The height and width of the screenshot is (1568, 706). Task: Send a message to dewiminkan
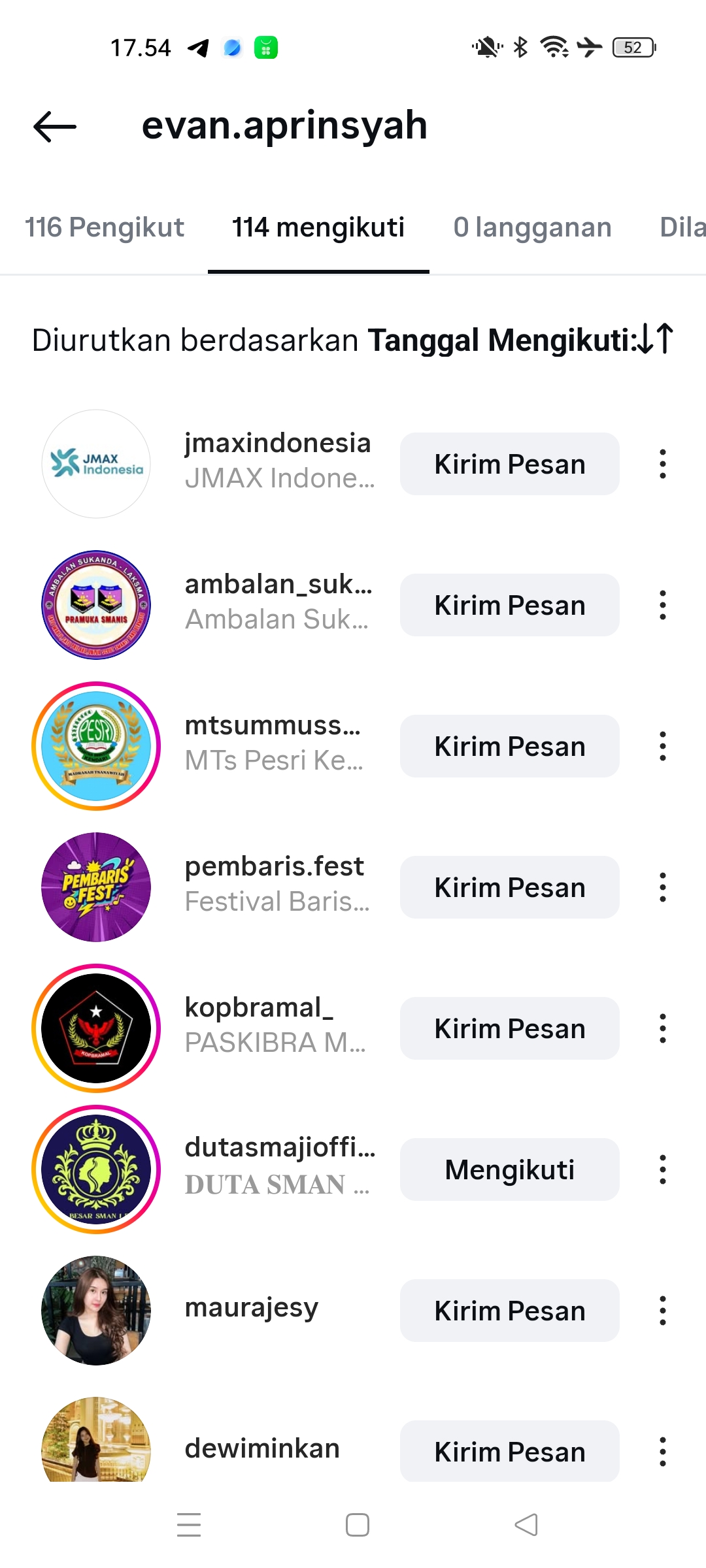coord(509,1452)
